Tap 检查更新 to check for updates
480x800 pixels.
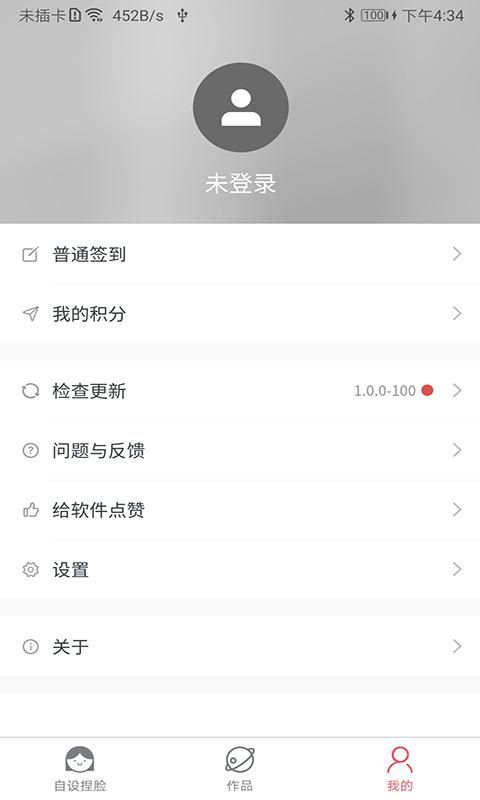[x=240, y=391]
